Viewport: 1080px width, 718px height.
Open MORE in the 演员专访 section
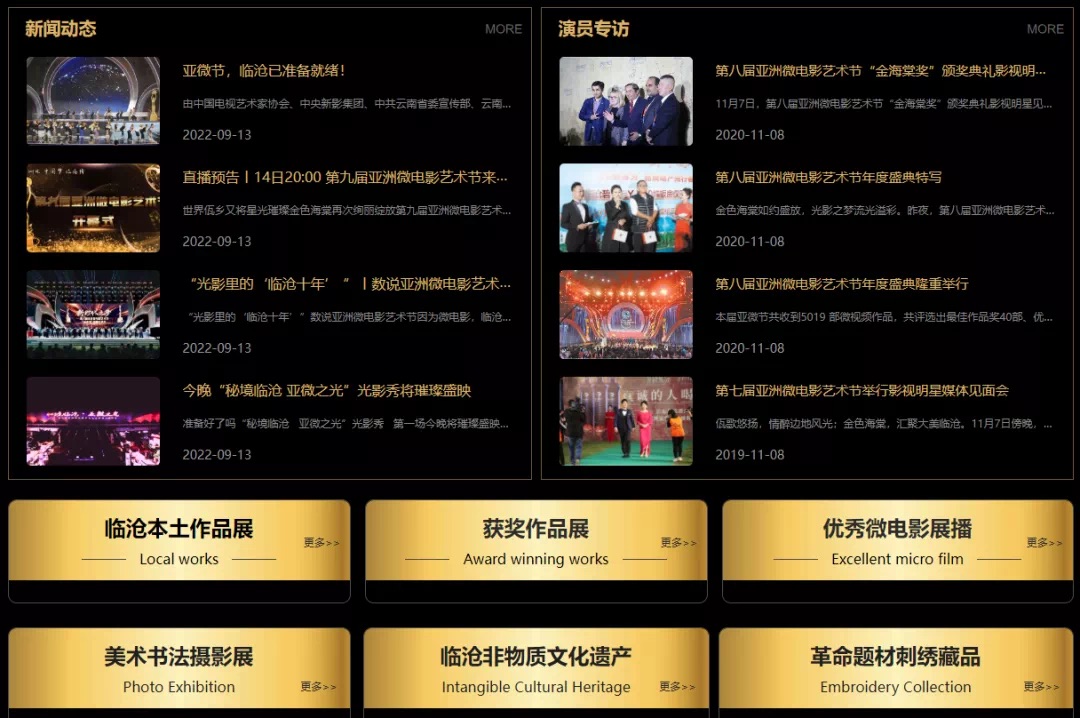point(1045,29)
